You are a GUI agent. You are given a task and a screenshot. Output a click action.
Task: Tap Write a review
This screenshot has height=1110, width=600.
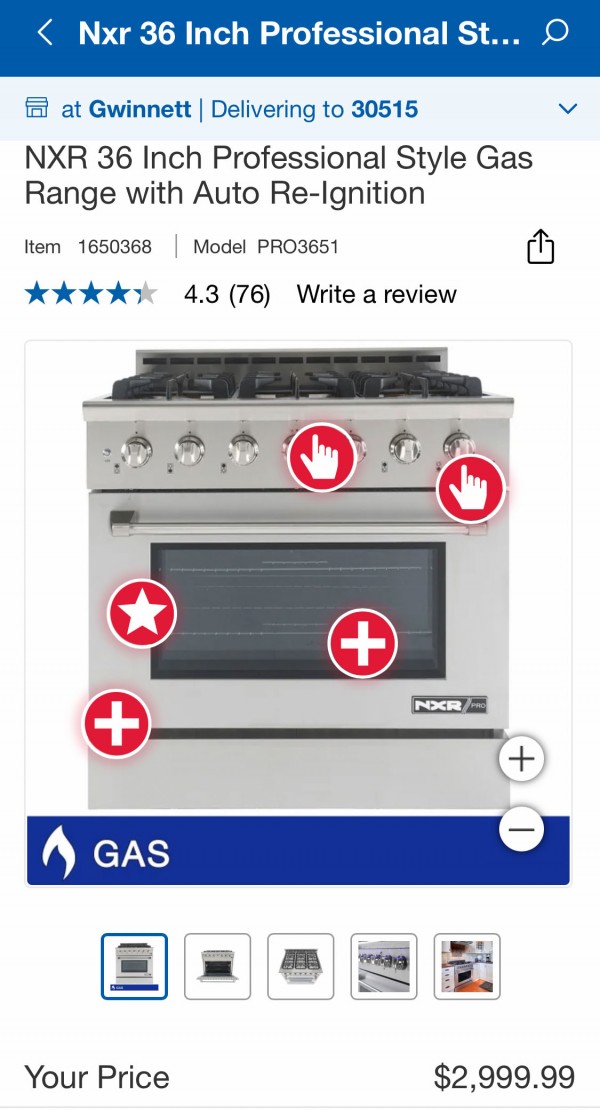[376, 294]
